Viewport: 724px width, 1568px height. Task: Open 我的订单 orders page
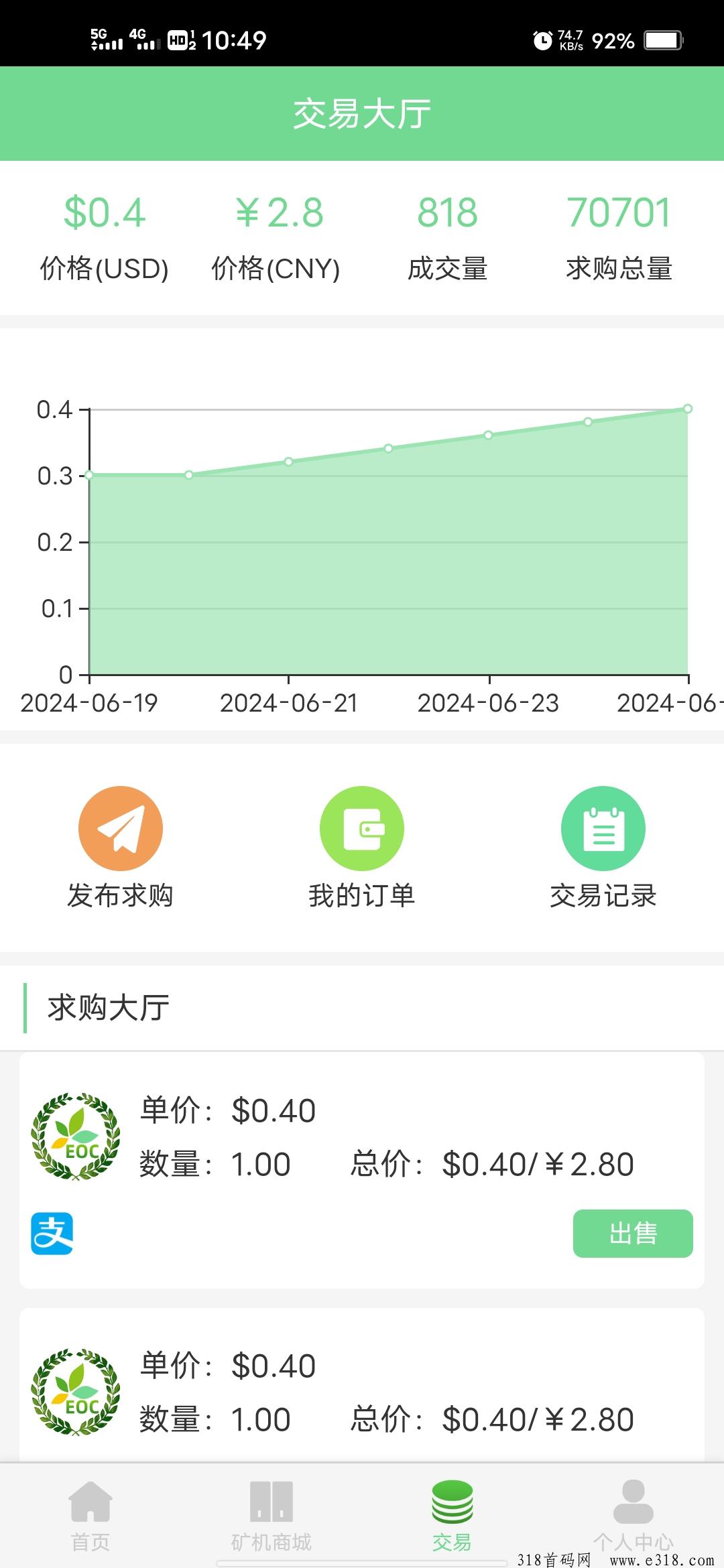362,847
